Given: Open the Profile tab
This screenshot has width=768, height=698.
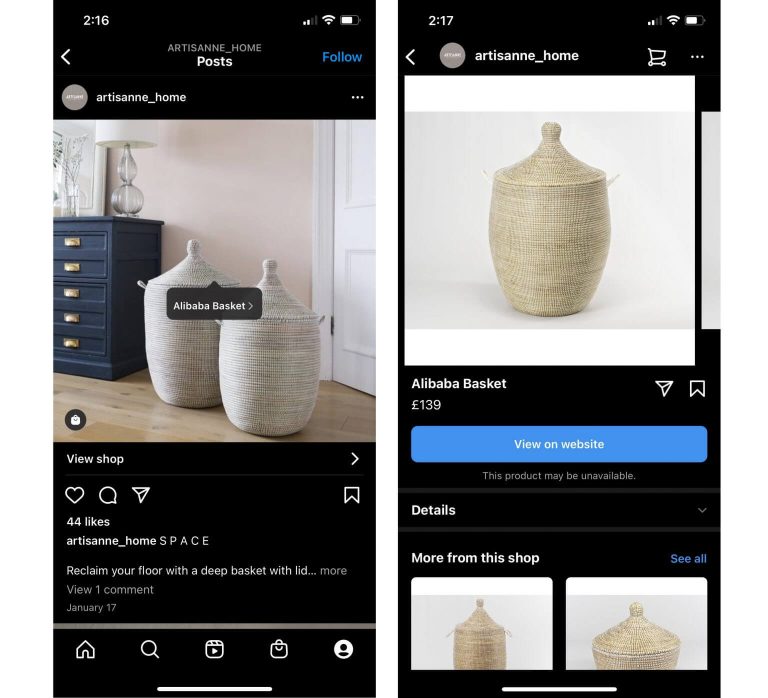Looking at the screenshot, I should tap(343, 650).
